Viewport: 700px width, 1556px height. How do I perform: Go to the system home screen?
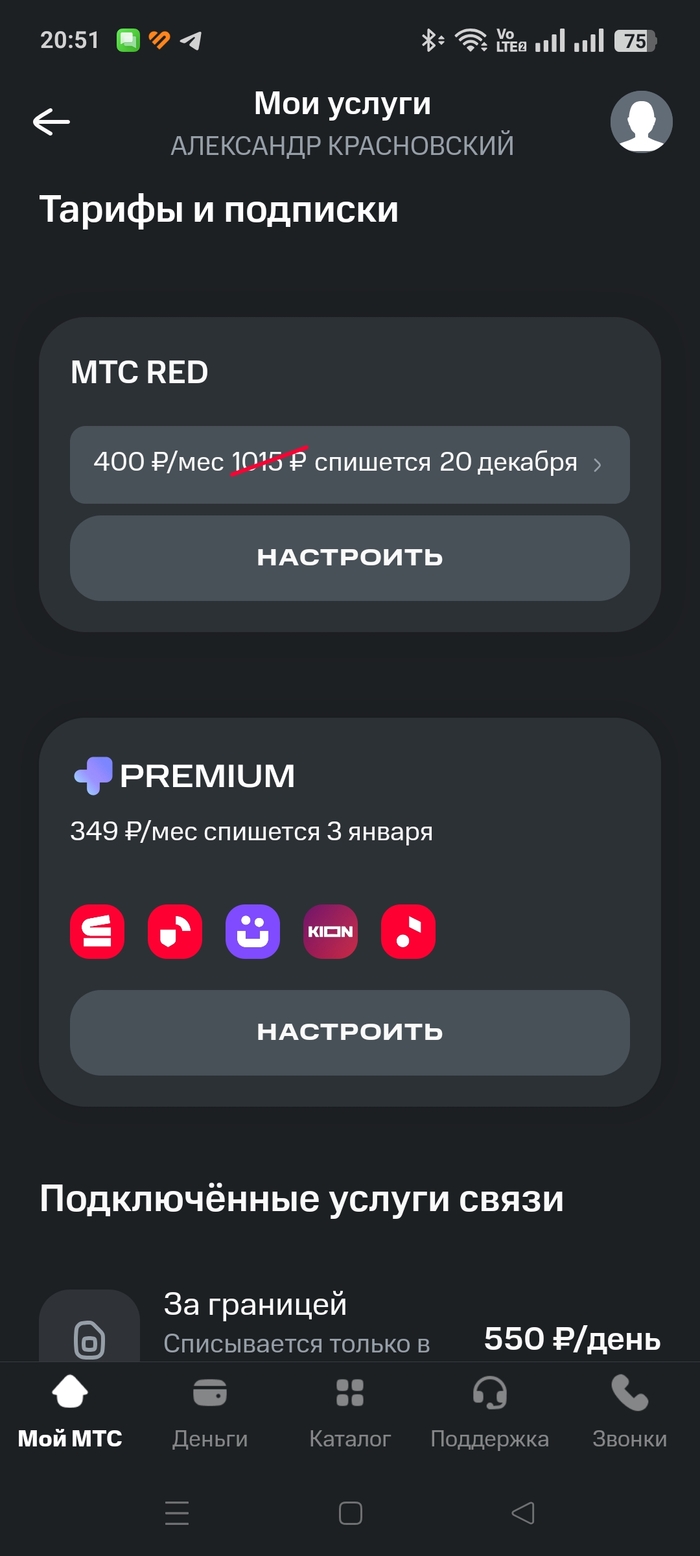[x=350, y=1513]
